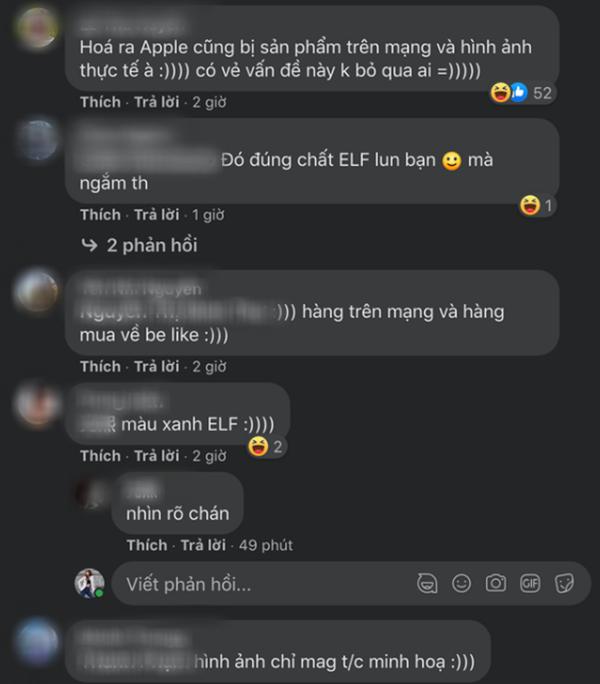Like the 'hàng trên mạng và hàng mua về' comment
Viewport: 600px width, 684px height.
(x=100, y=366)
